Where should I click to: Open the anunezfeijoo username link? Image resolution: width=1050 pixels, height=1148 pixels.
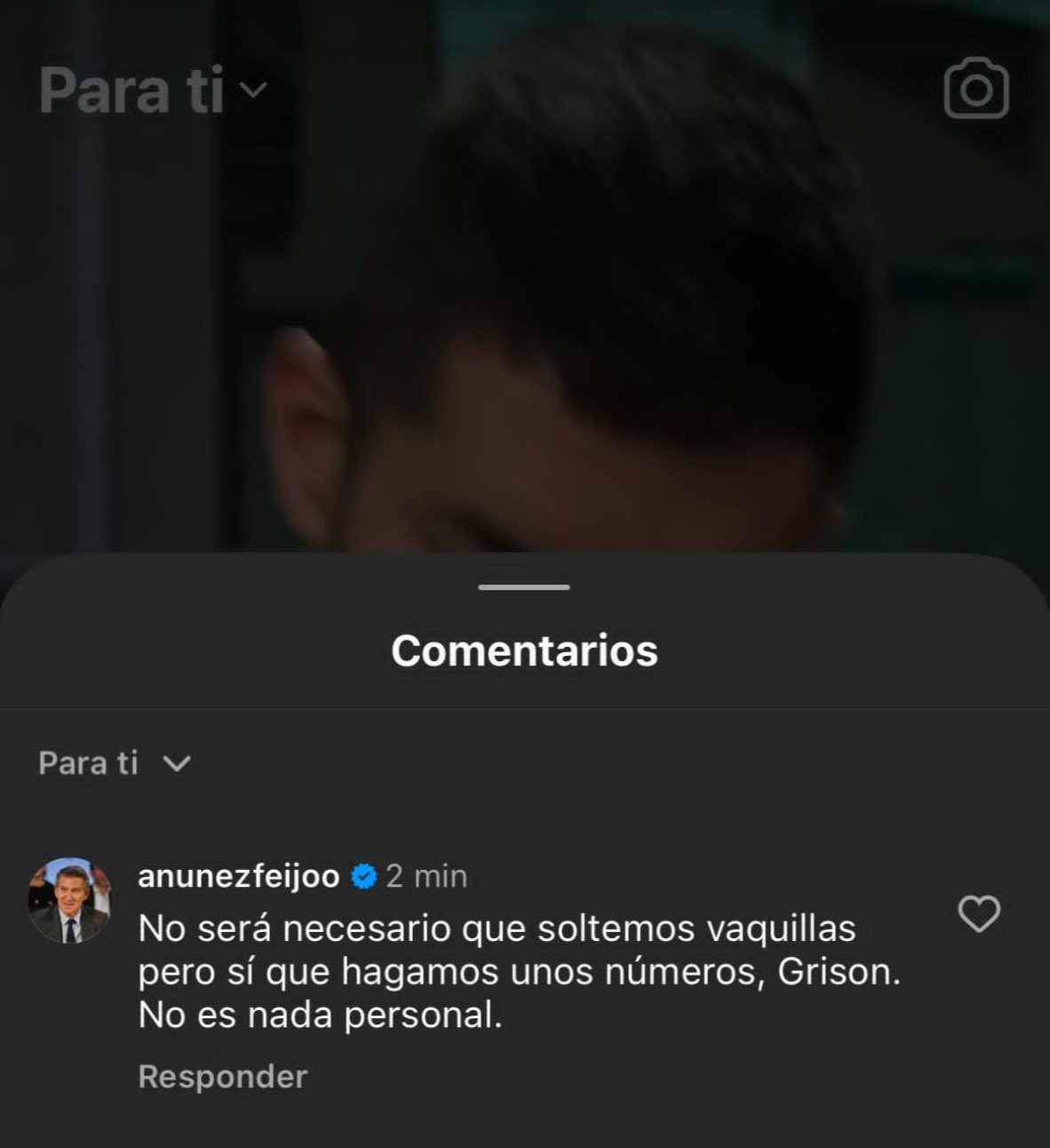tap(239, 876)
